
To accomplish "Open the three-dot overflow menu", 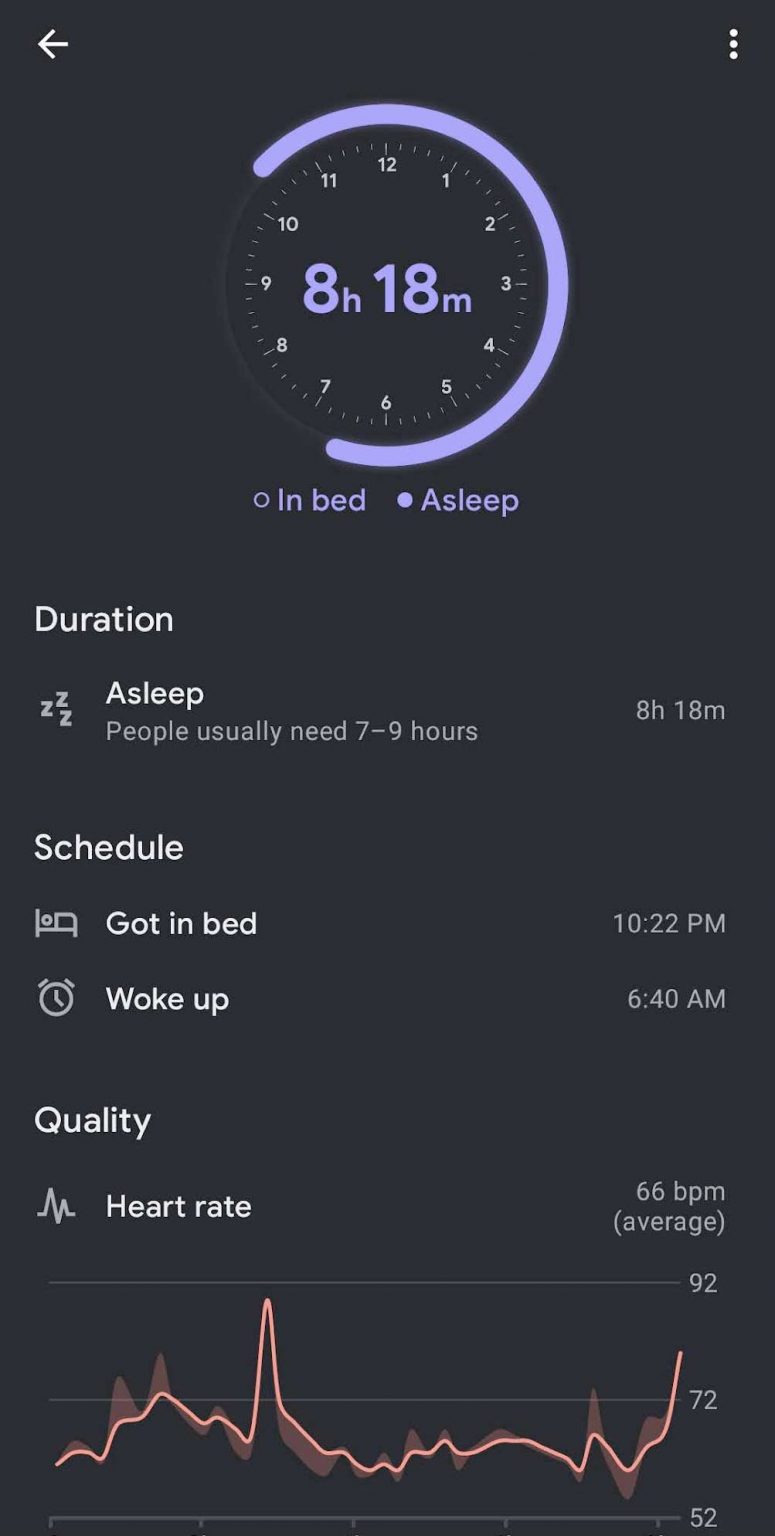I will pyautogui.click(x=733, y=44).
